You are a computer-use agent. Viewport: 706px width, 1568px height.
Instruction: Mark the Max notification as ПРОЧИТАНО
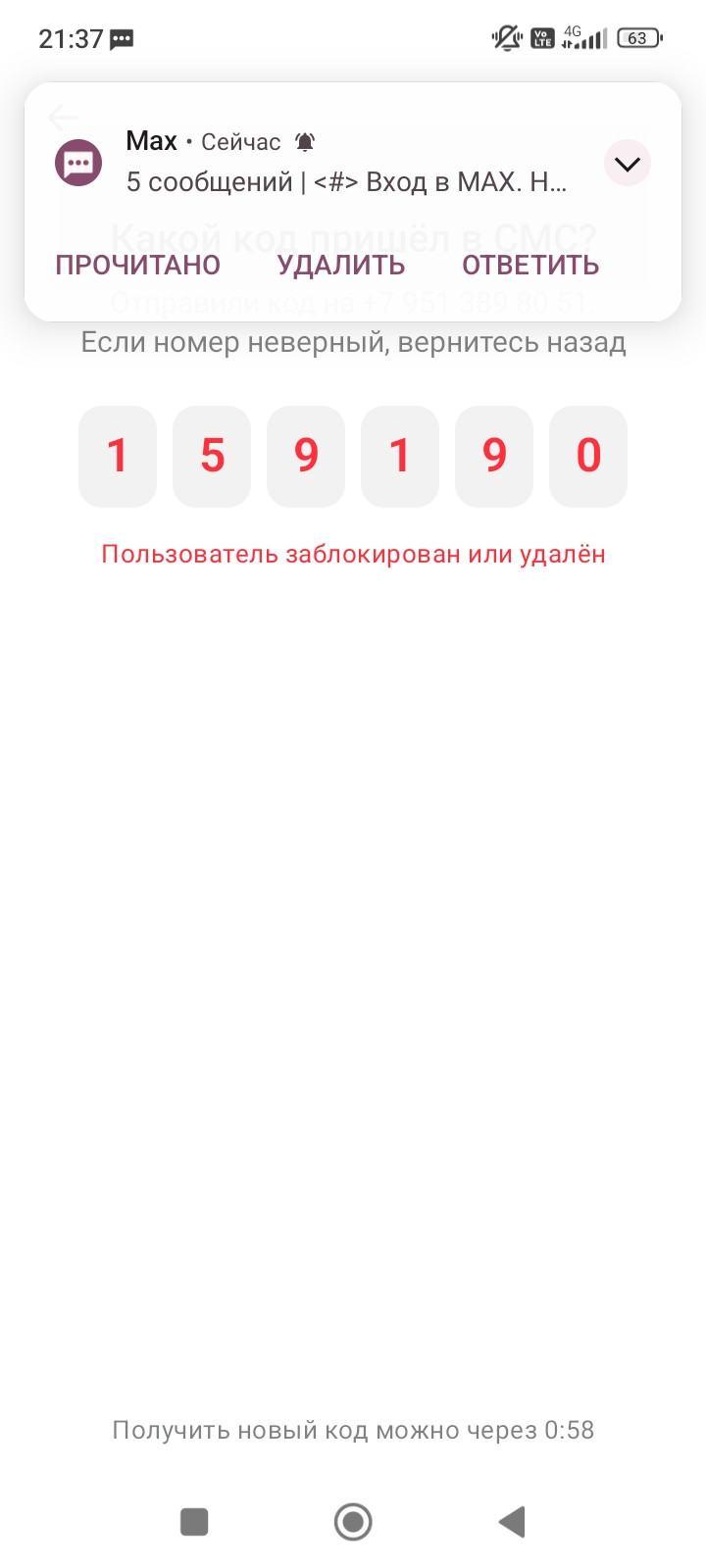tap(138, 266)
